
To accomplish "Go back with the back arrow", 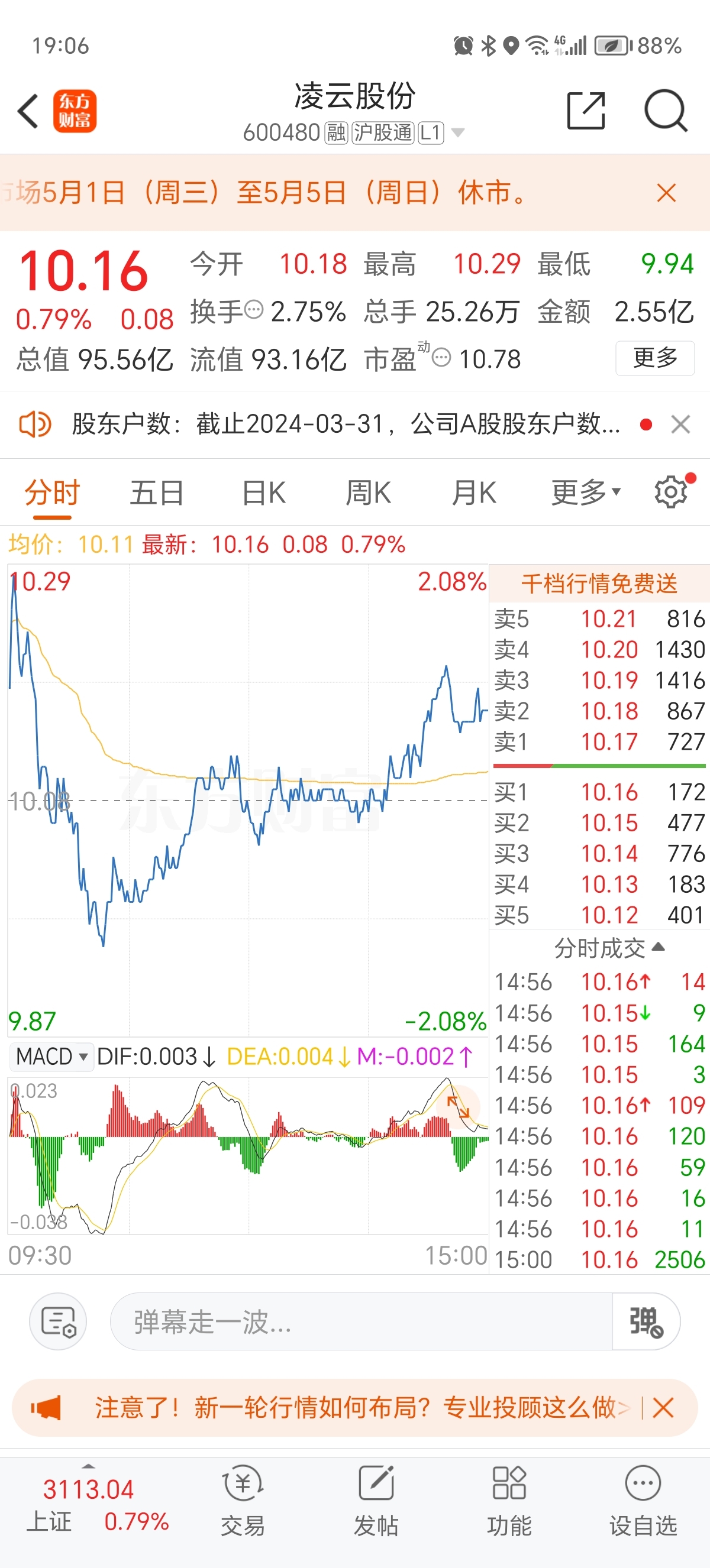I will click(x=27, y=111).
